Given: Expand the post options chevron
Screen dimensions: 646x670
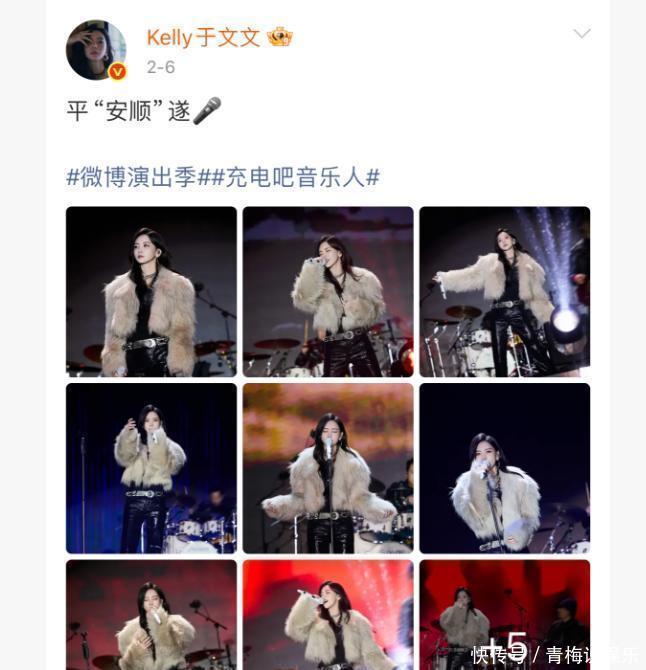Looking at the screenshot, I should [581, 34].
